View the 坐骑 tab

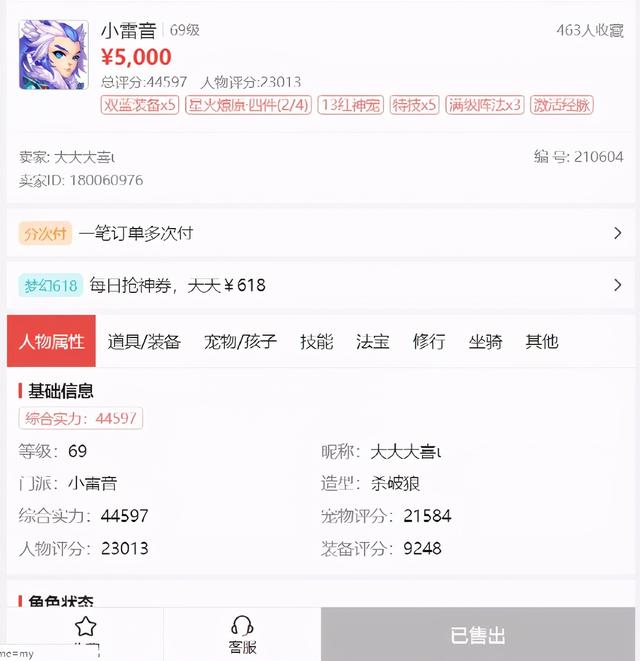485,341
